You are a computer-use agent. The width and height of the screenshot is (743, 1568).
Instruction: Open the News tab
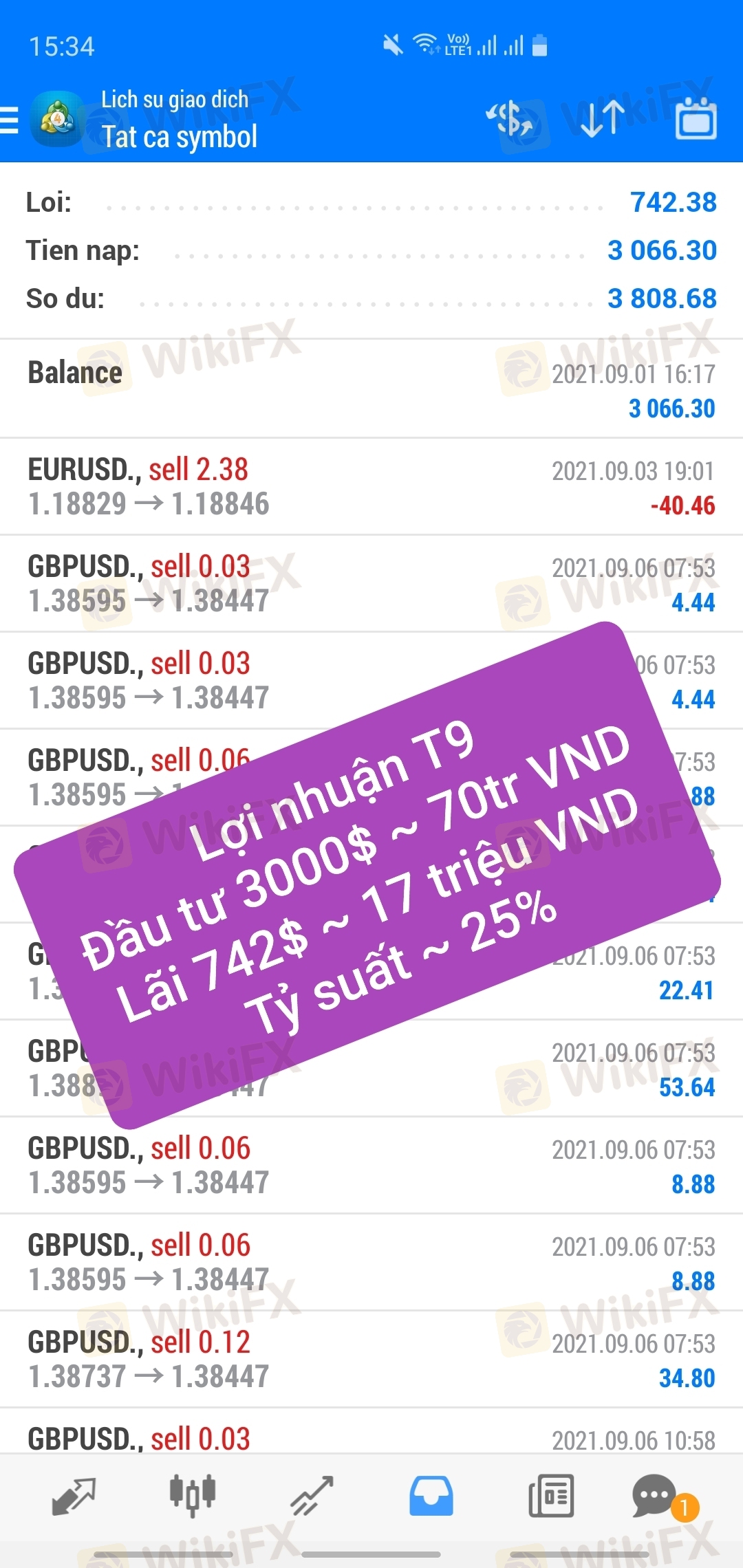pos(550,1496)
